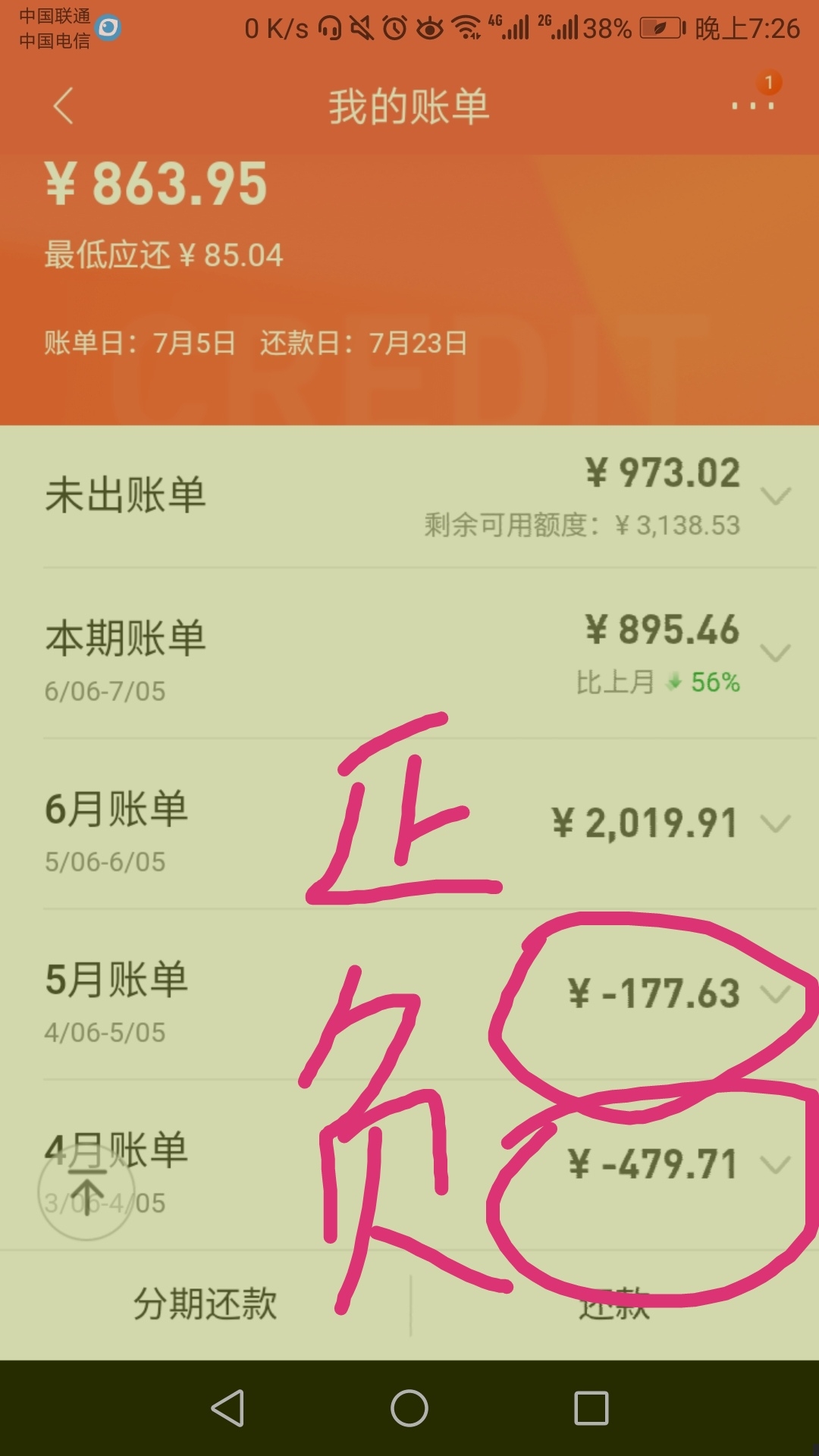Expand the 4月账单 row

tap(409, 1165)
